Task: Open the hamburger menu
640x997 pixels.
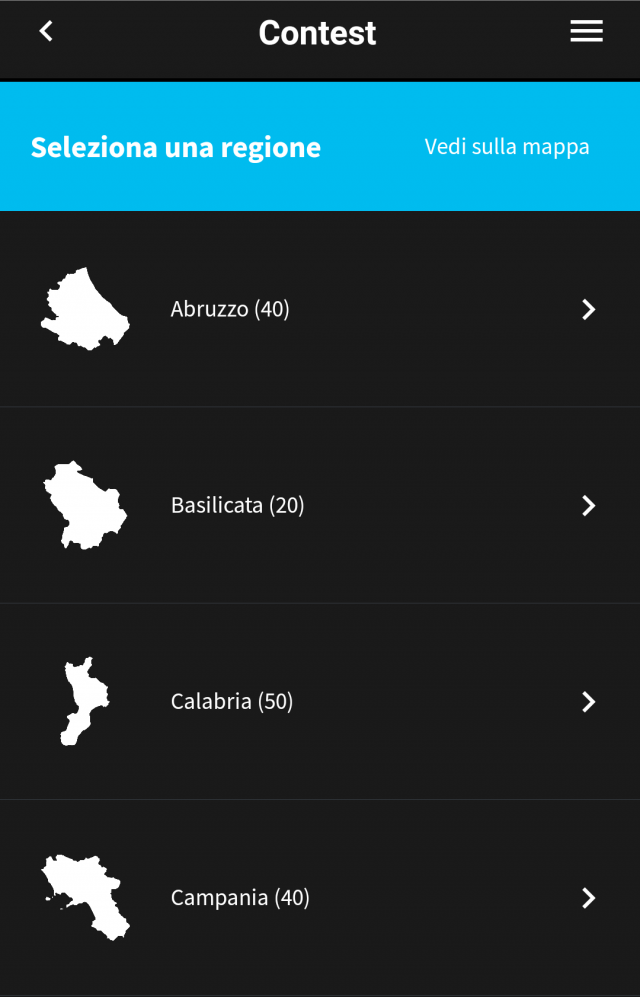Action: coord(586,32)
